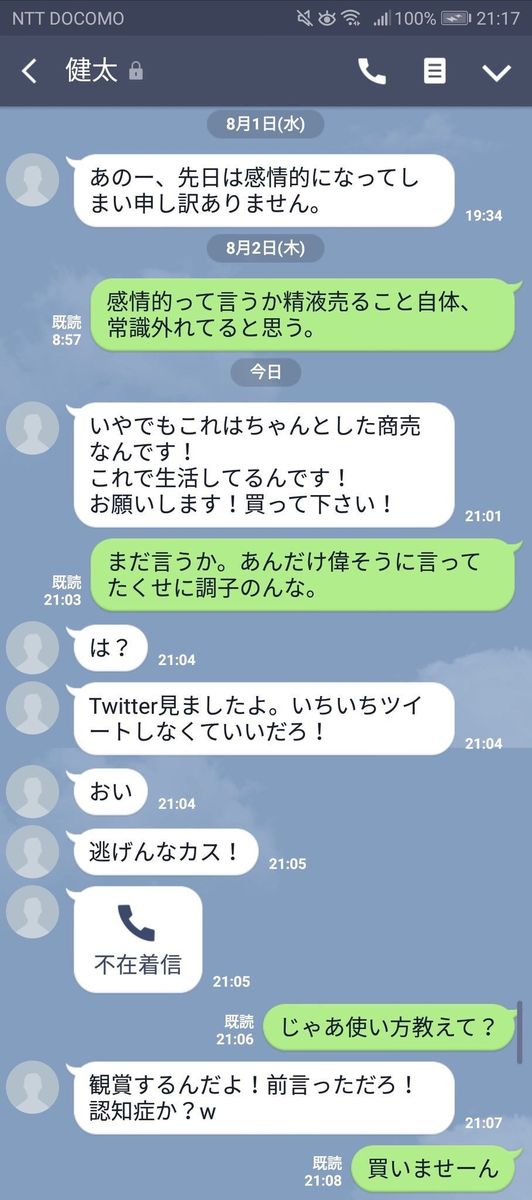Start a call with 健太
Viewport: 532px width, 1200px height.
tap(372, 71)
